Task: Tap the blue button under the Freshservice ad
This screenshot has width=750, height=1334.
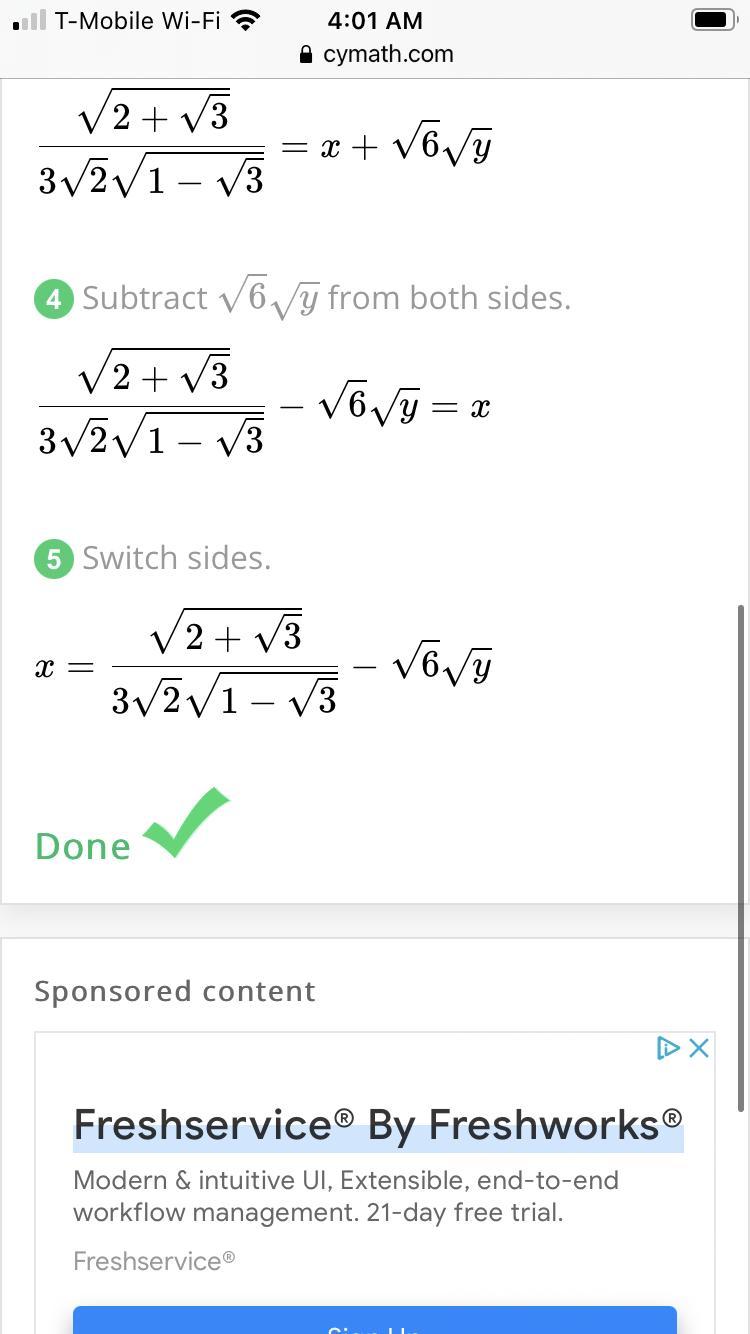Action: pyautogui.click(x=374, y=1320)
